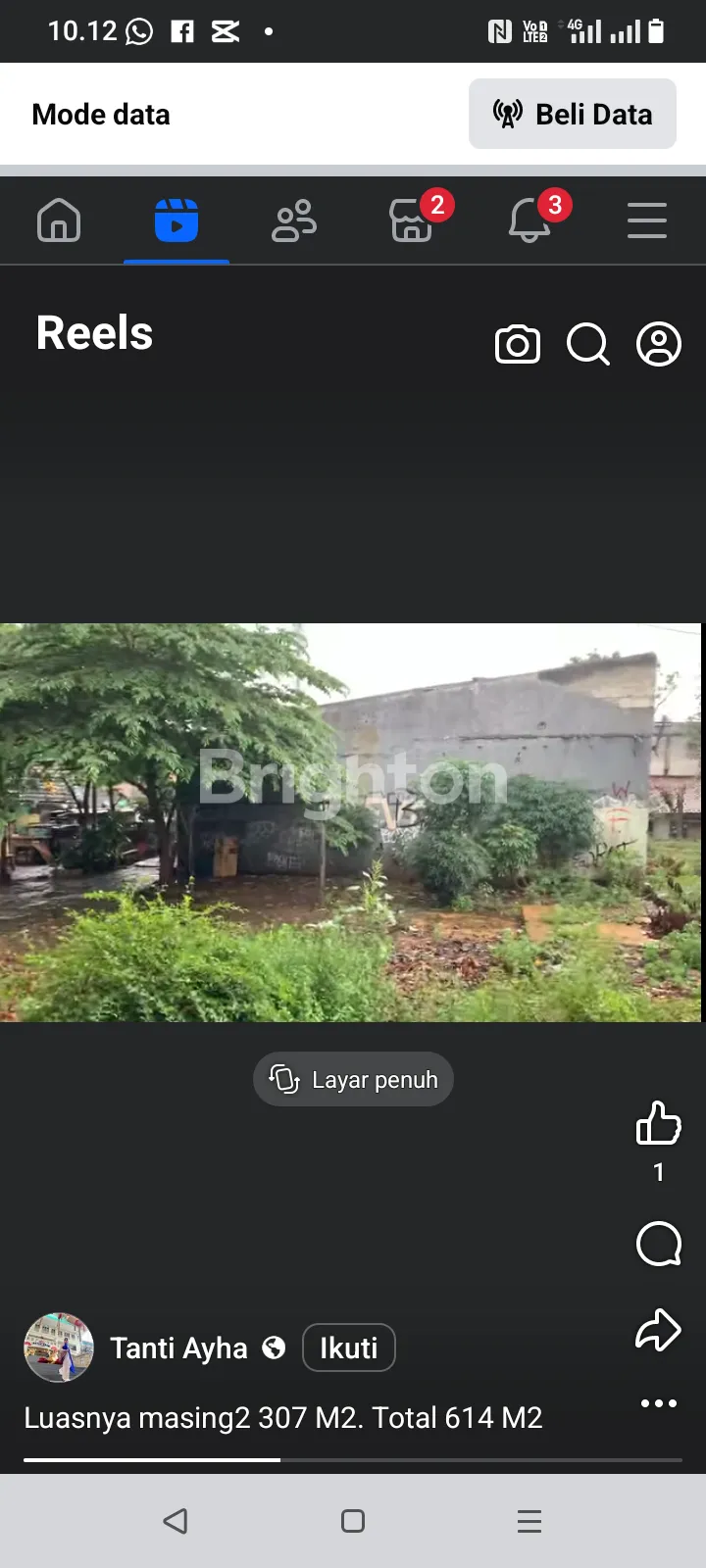This screenshot has height=1568, width=706.
Task: Like this reel
Action: coord(659,1123)
